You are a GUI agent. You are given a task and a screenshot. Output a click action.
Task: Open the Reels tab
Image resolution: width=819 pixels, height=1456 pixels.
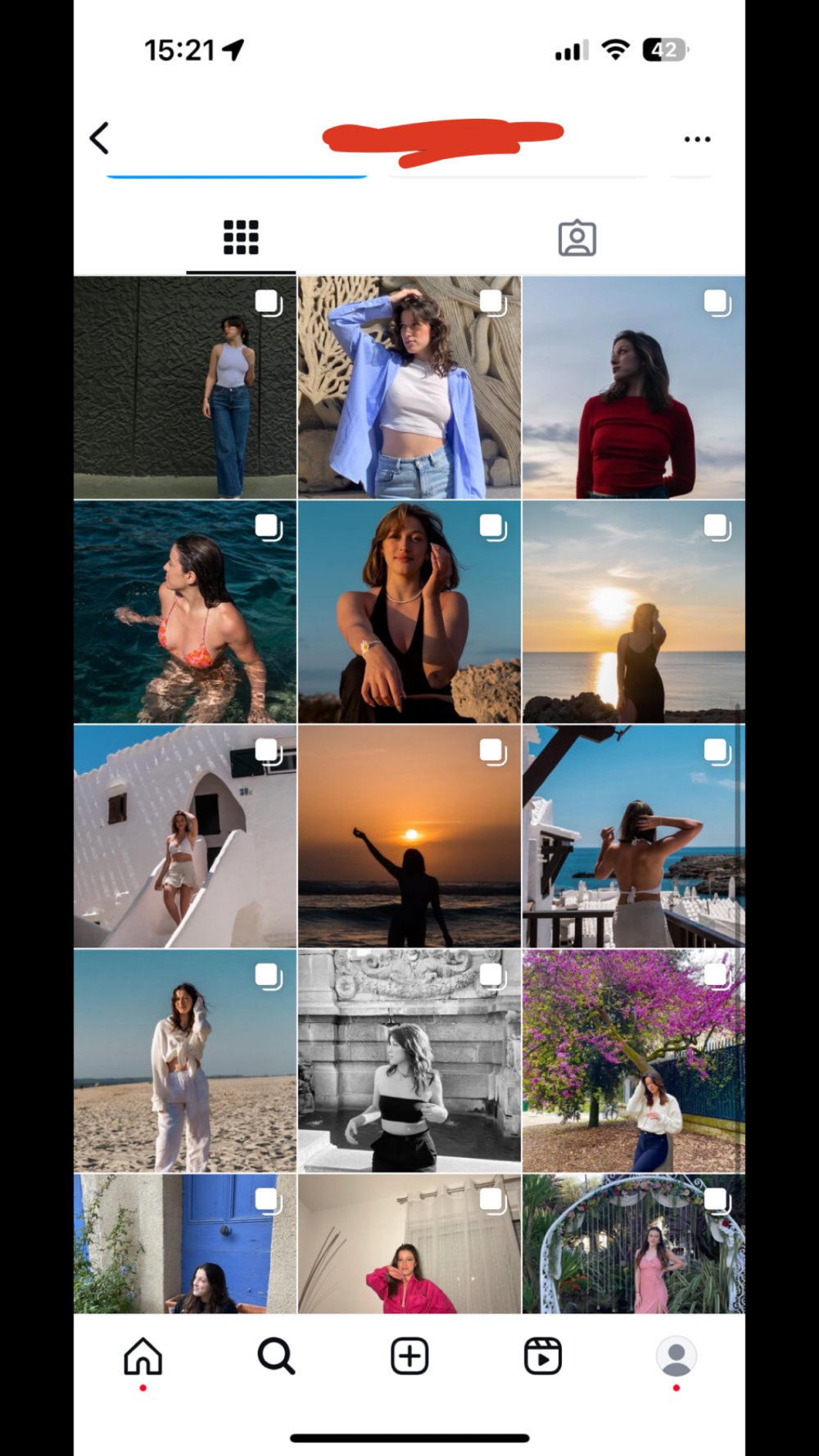point(542,1357)
